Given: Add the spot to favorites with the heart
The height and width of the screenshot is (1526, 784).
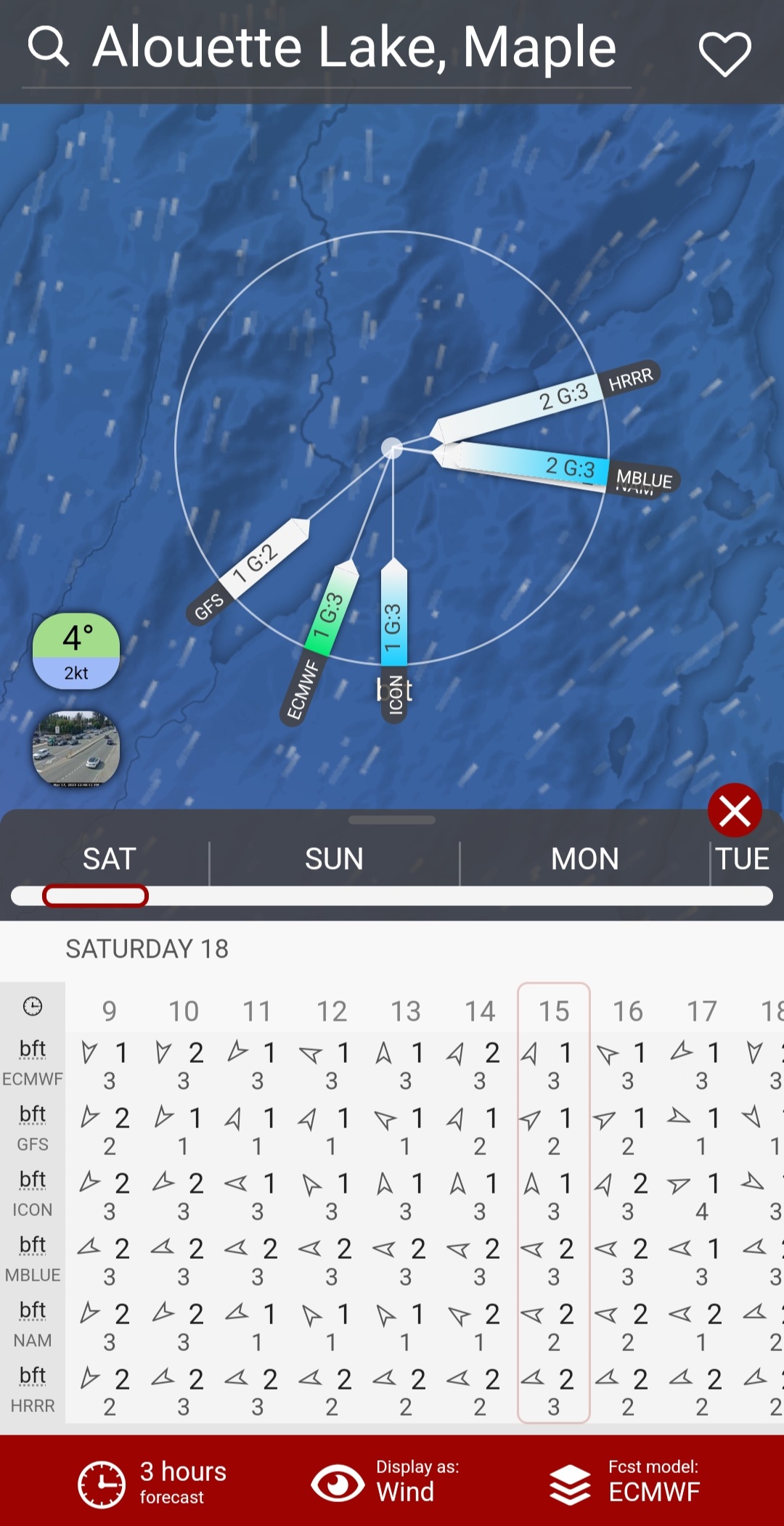Looking at the screenshot, I should 724,54.
